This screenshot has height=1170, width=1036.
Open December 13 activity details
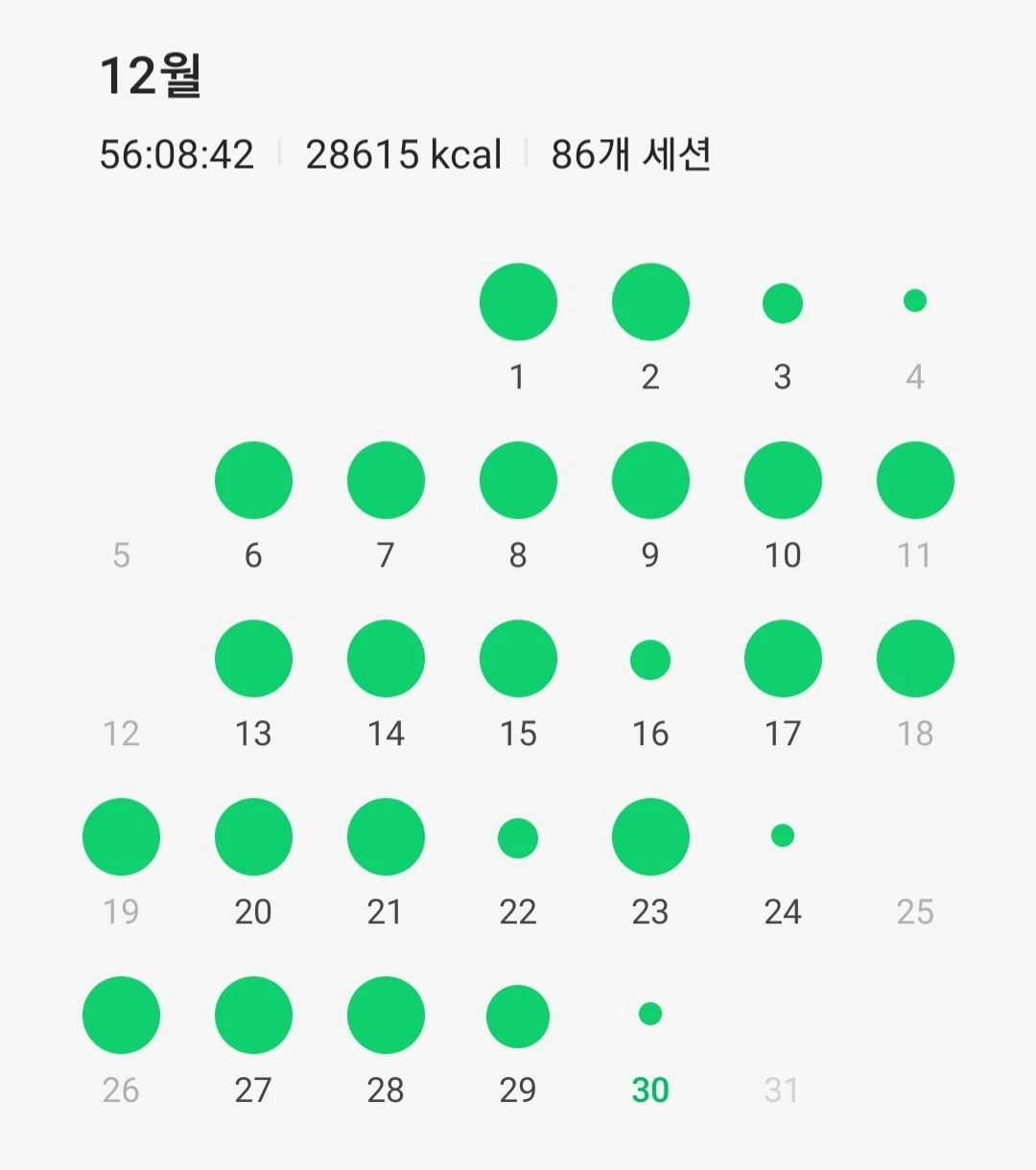[x=253, y=659]
